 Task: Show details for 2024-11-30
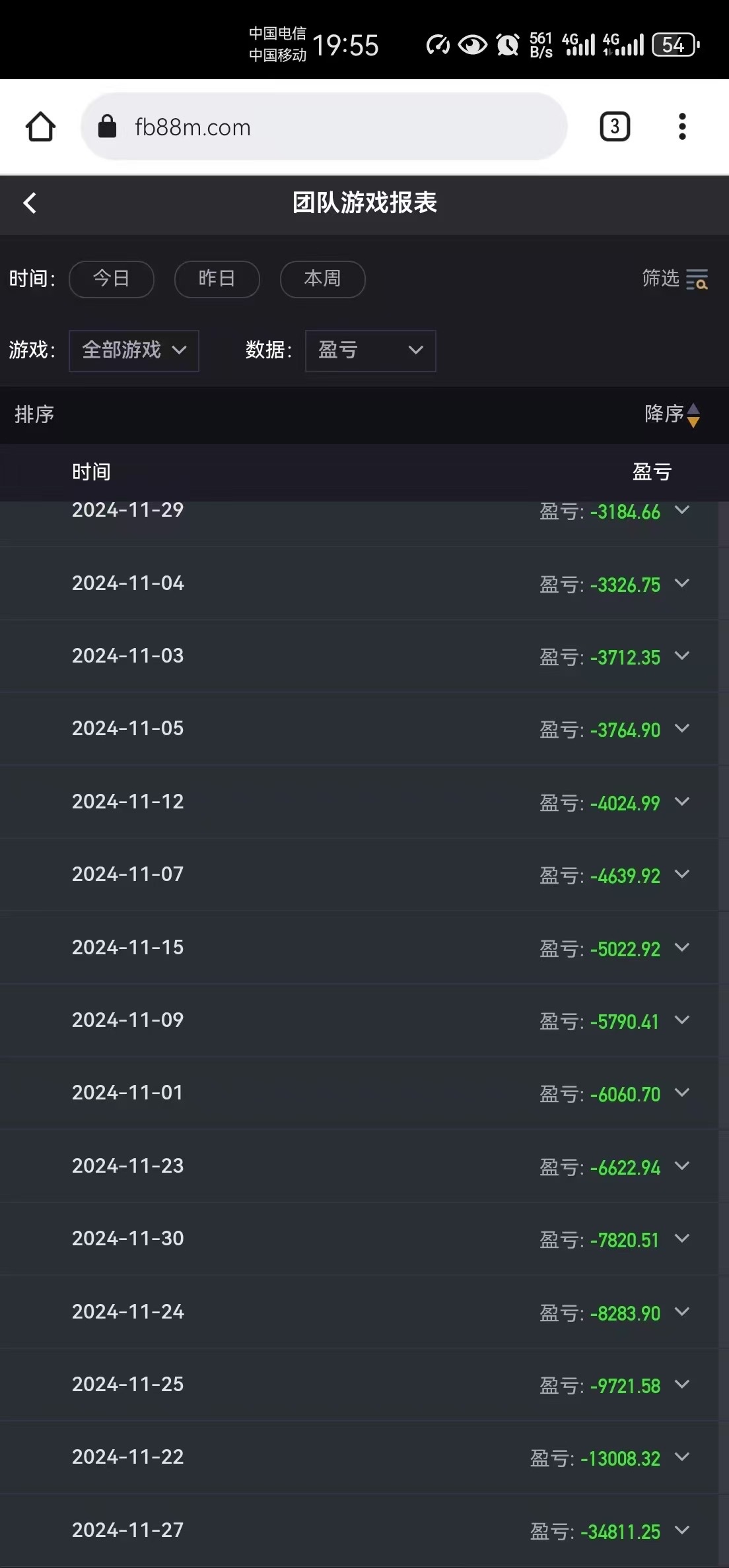(682, 1239)
